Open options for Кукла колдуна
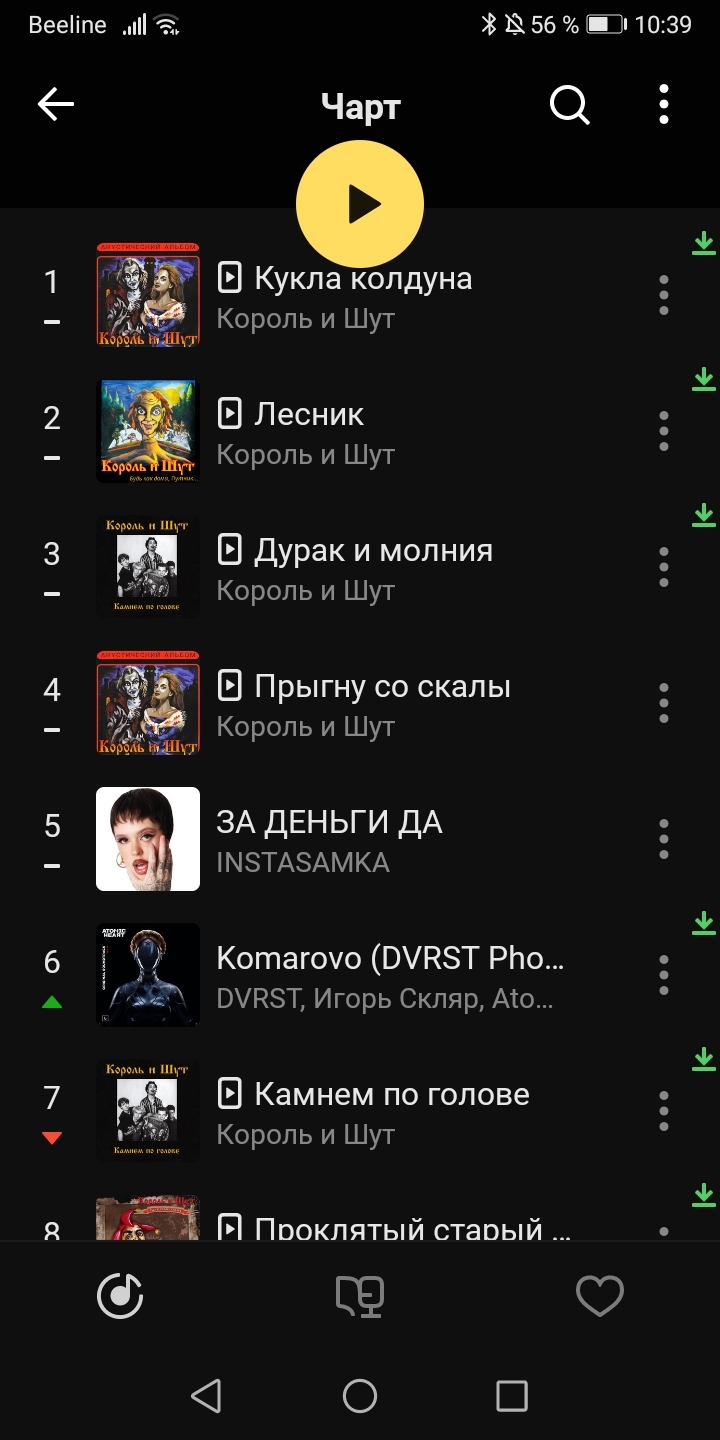Screen dimensions: 720x1440 [x=663, y=296]
